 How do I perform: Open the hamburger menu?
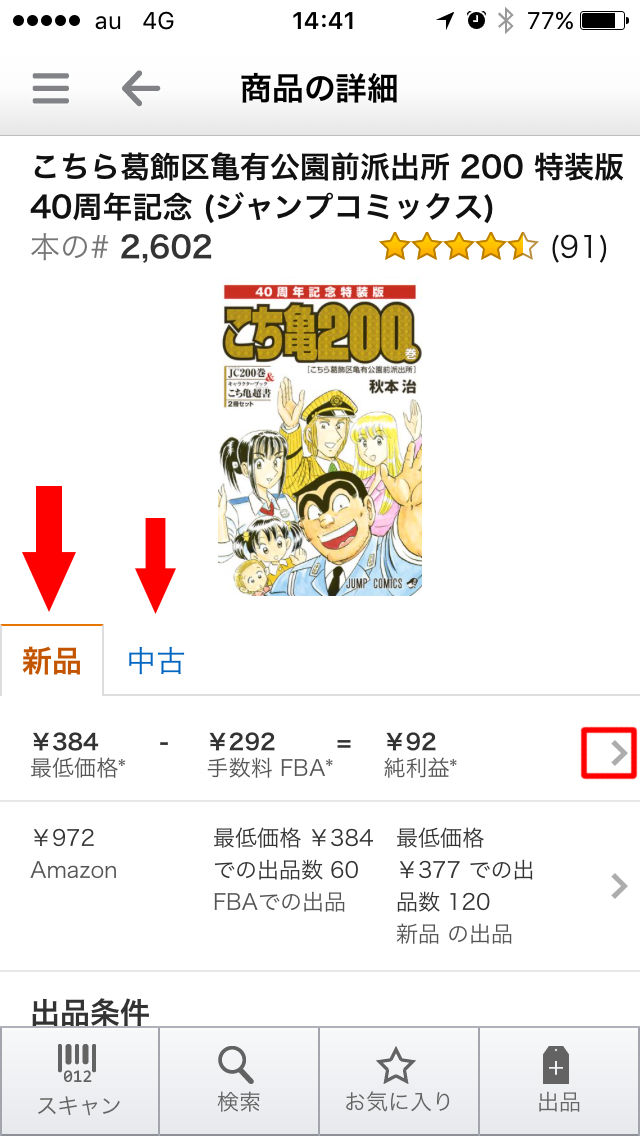click(x=51, y=88)
